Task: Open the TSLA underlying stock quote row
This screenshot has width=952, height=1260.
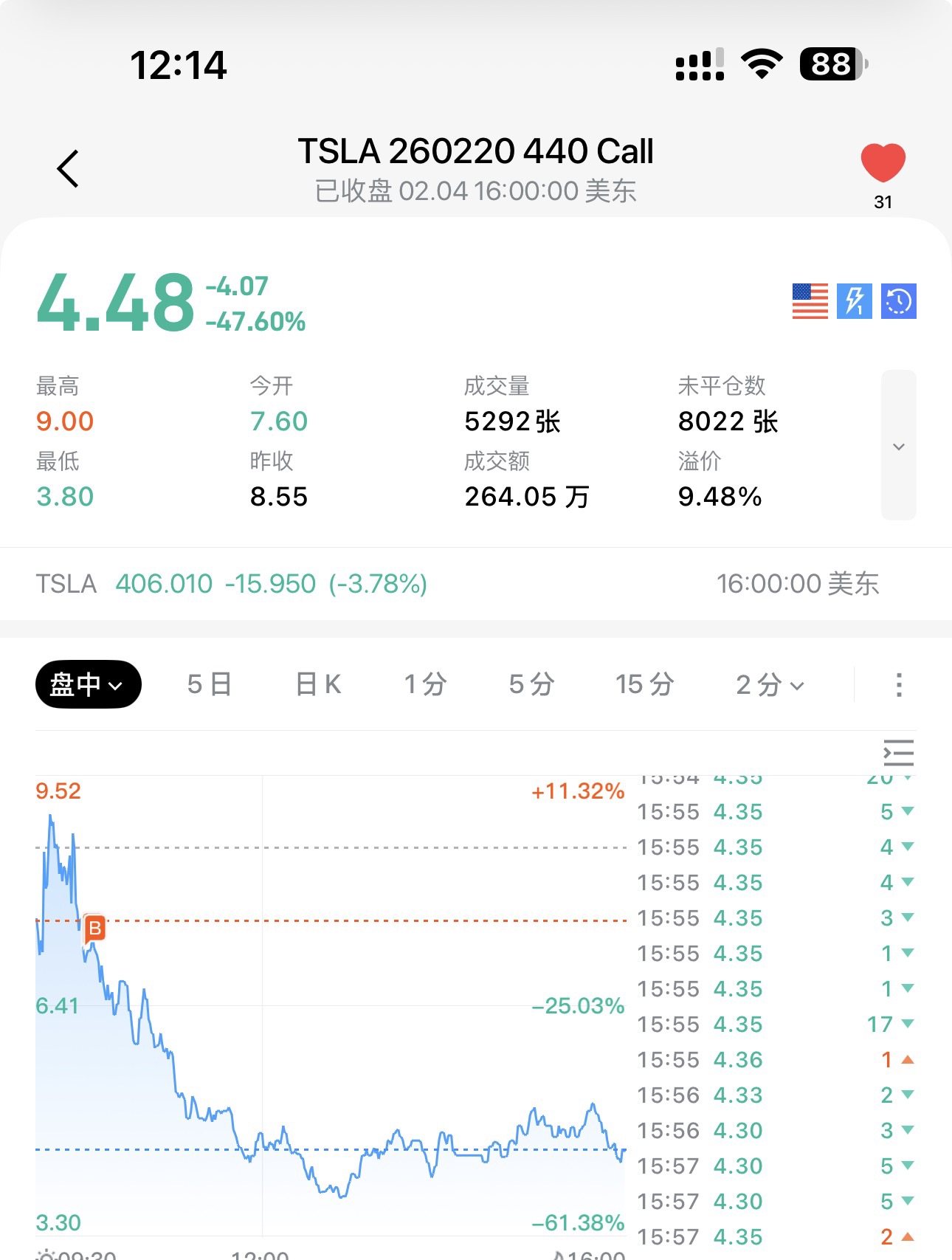Action: click(x=458, y=584)
